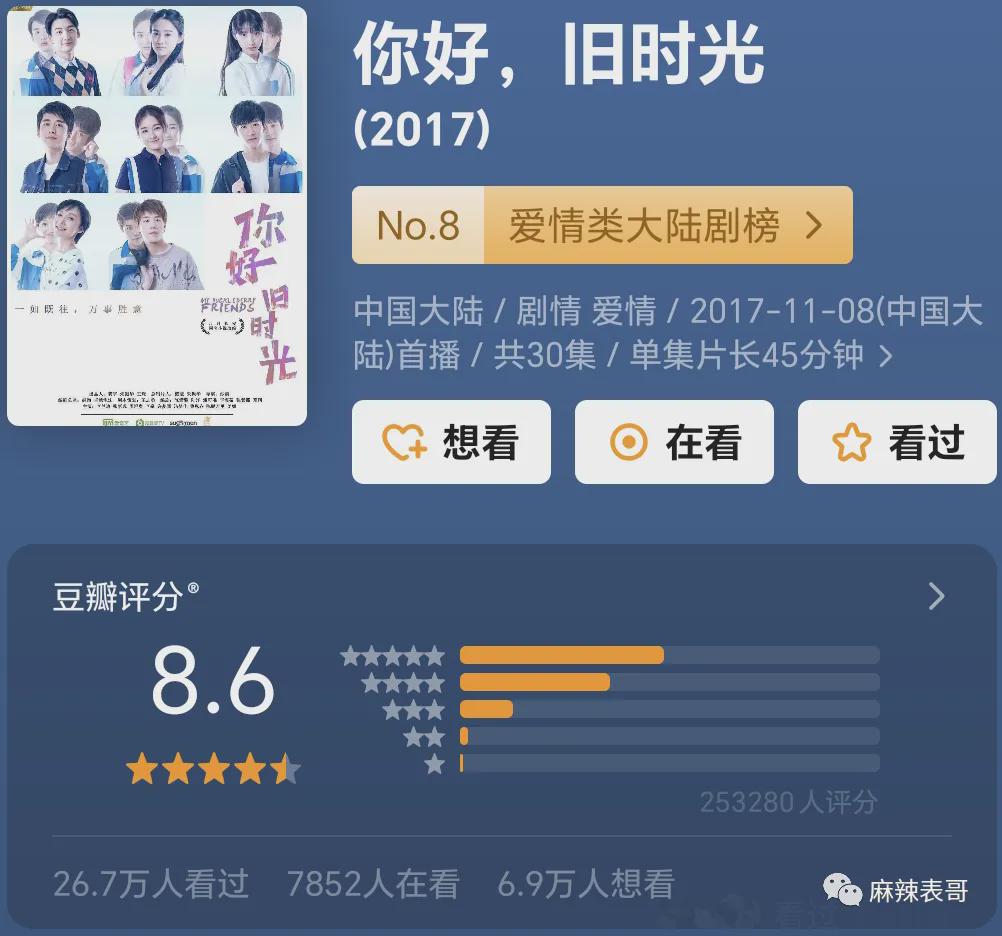The height and width of the screenshot is (936, 1002).
Task: Mark the series as 想看
Action: point(451,442)
